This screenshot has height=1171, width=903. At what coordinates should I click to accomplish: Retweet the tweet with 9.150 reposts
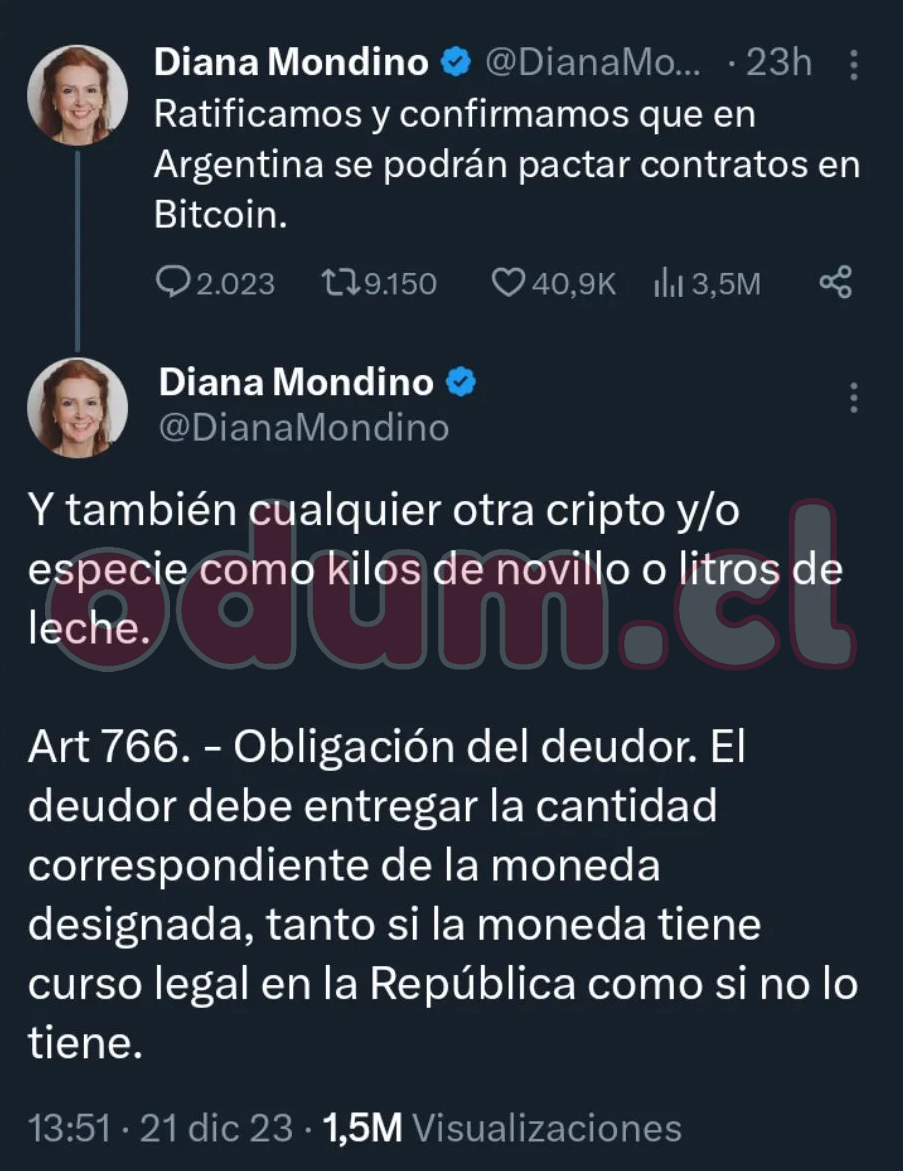341,284
